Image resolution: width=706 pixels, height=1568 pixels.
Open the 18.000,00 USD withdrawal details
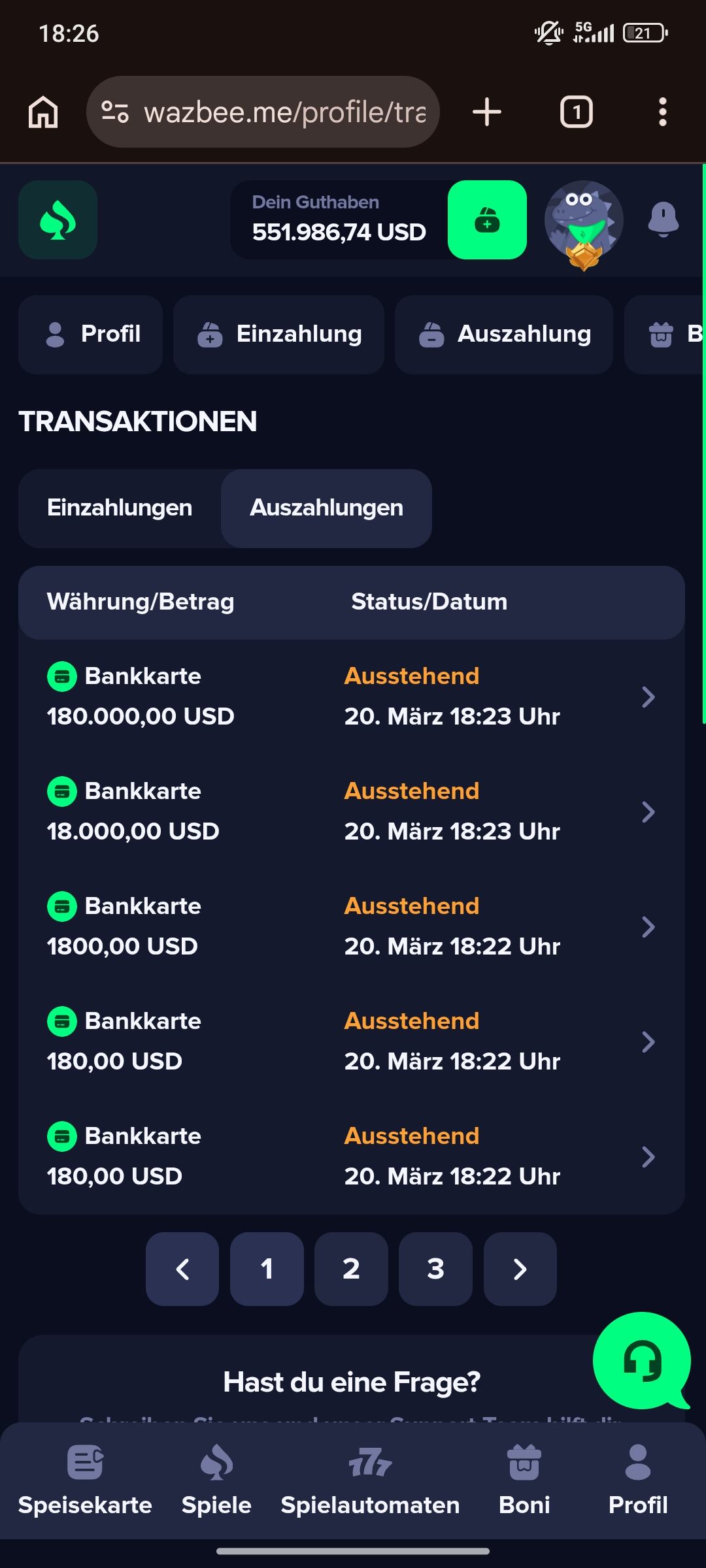tap(647, 812)
